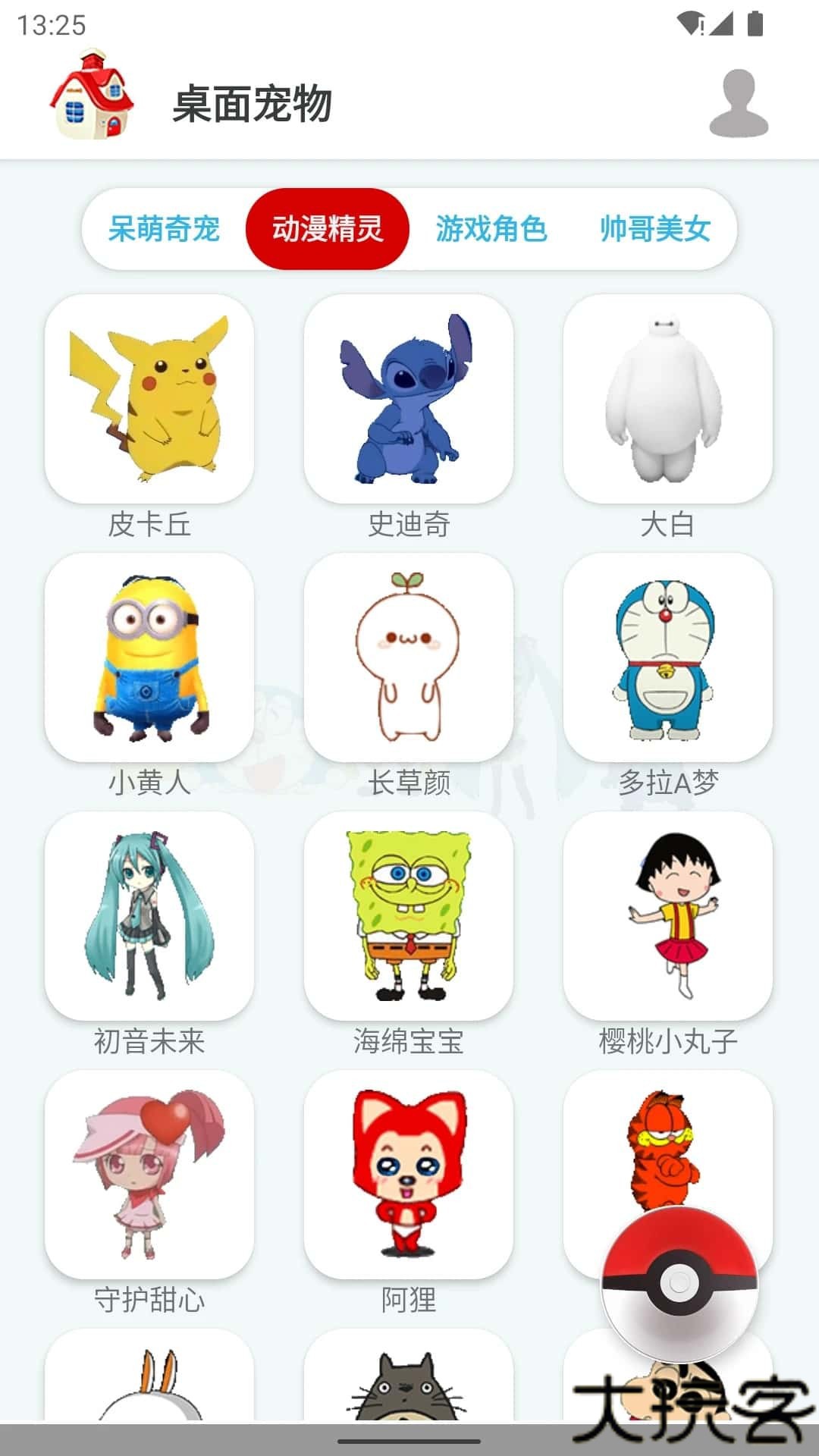This screenshot has width=819, height=1456.
Task: Choose the 皮卡丘 pet
Action: tap(149, 399)
